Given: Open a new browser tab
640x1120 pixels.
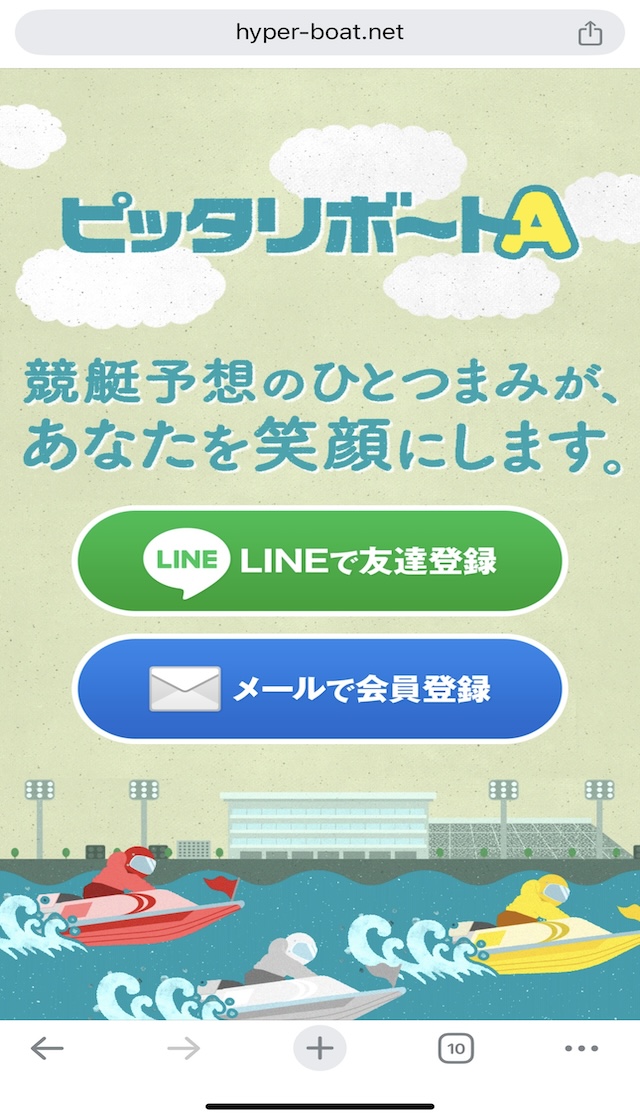Looking at the screenshot, I should [x=320, y=1048].
